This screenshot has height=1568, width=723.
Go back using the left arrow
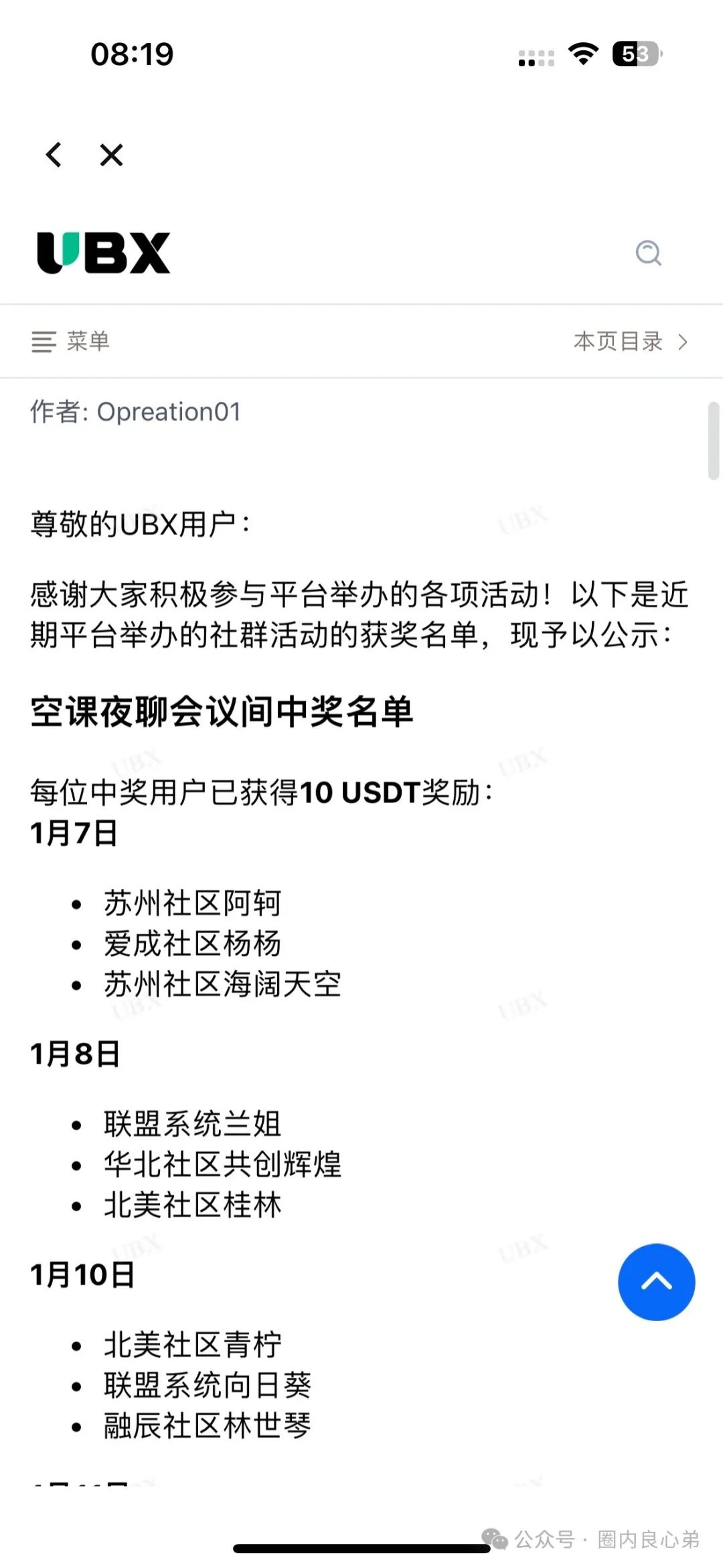tap(54, 155)
